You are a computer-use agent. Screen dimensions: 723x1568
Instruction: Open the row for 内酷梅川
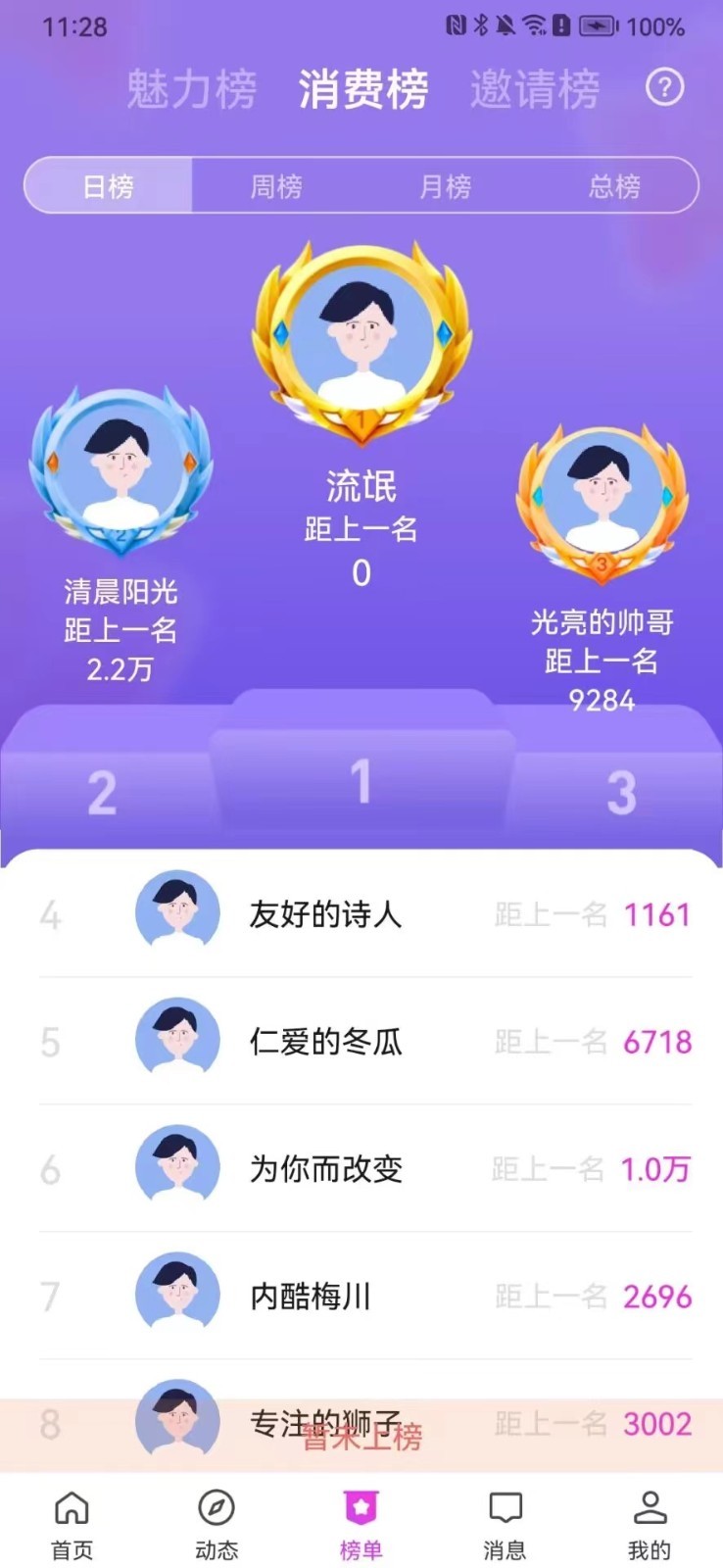(364, 1297)
